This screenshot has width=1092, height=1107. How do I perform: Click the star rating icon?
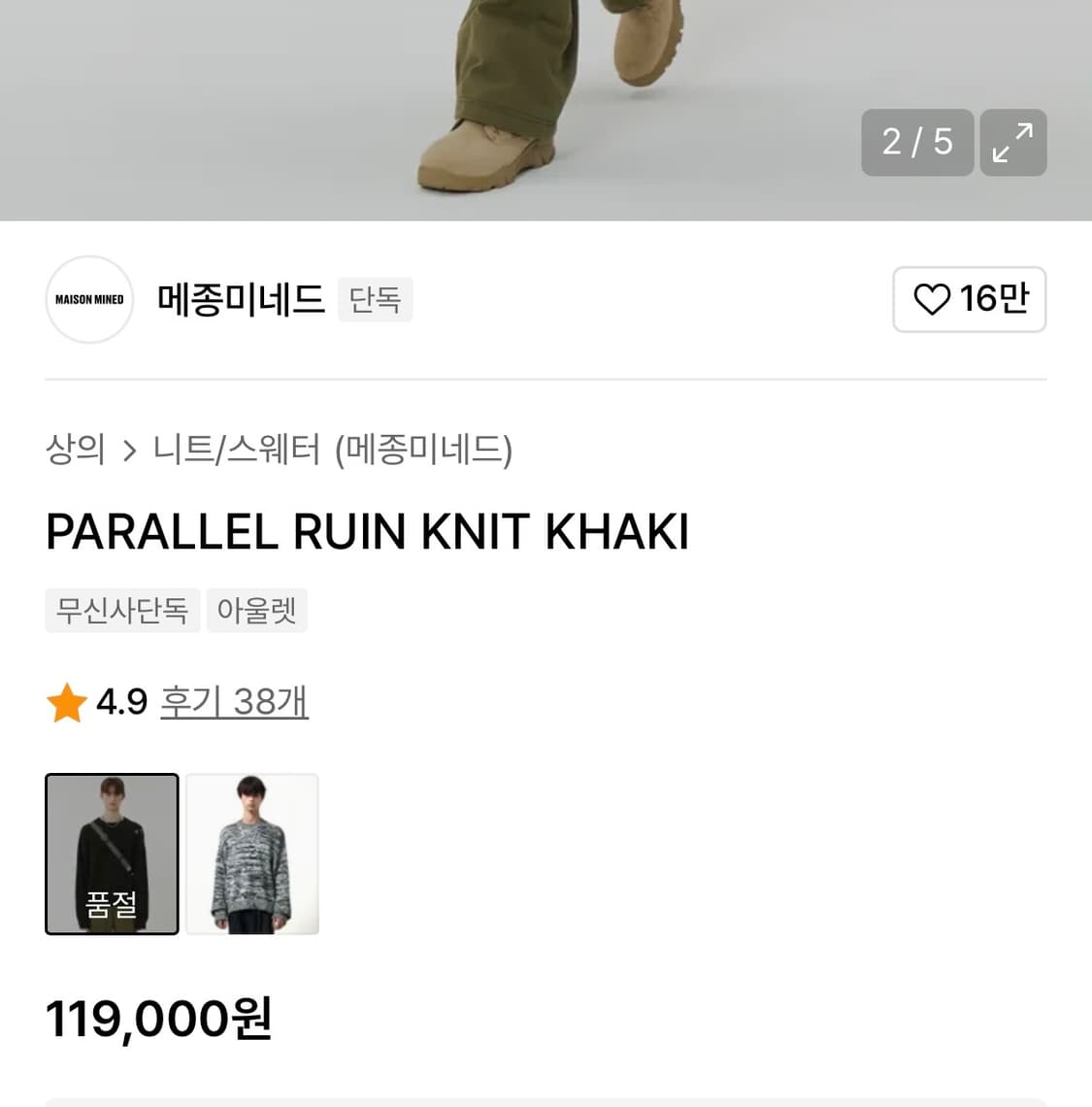[x=66, y=701]
